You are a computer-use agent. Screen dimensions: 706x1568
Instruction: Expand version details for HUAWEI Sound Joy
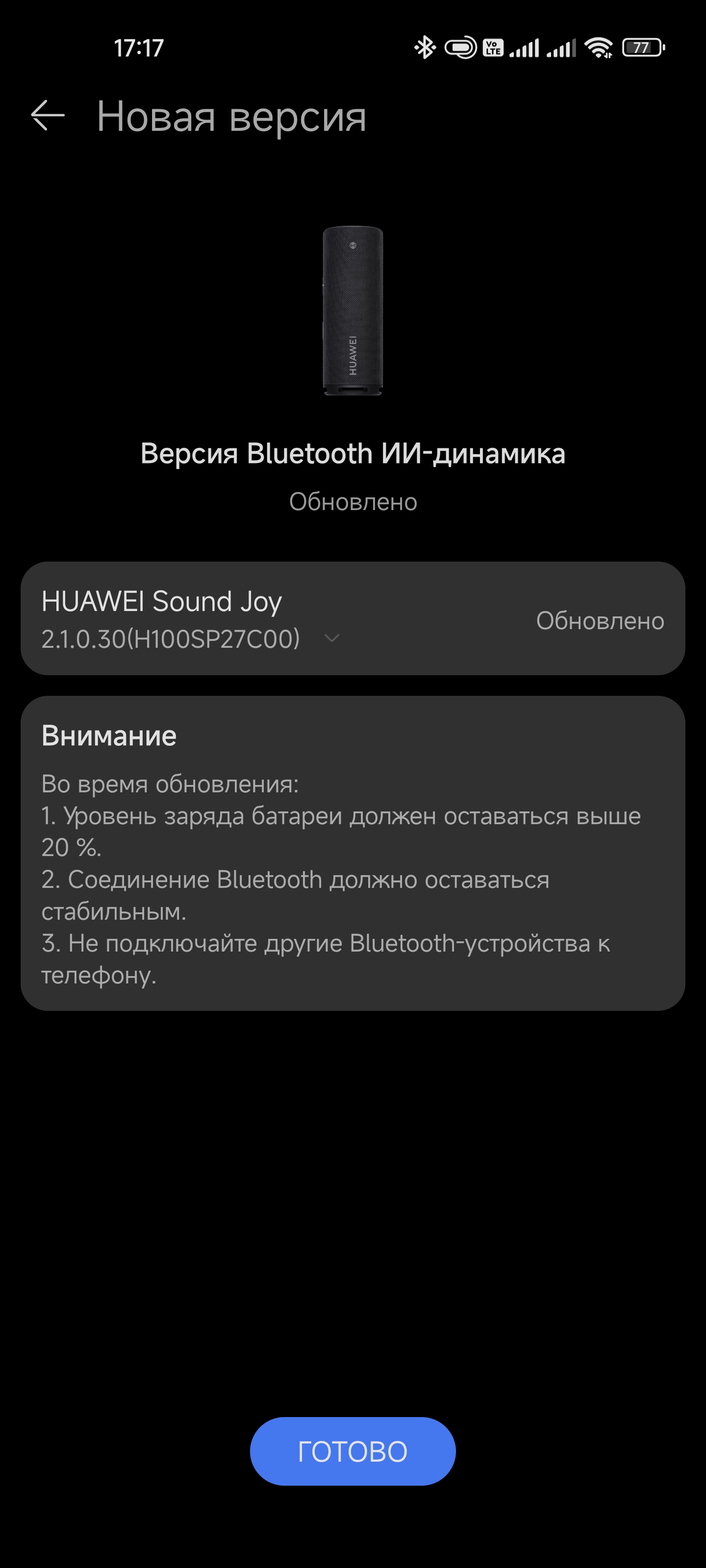[331, 638]
